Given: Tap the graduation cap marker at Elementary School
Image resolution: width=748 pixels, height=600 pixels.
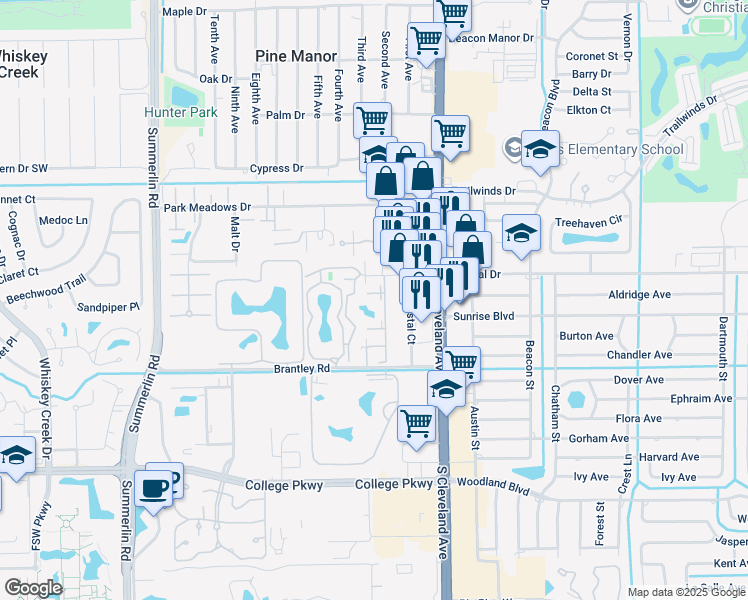Looking at the screenshot, I should [x=540, y=149].
